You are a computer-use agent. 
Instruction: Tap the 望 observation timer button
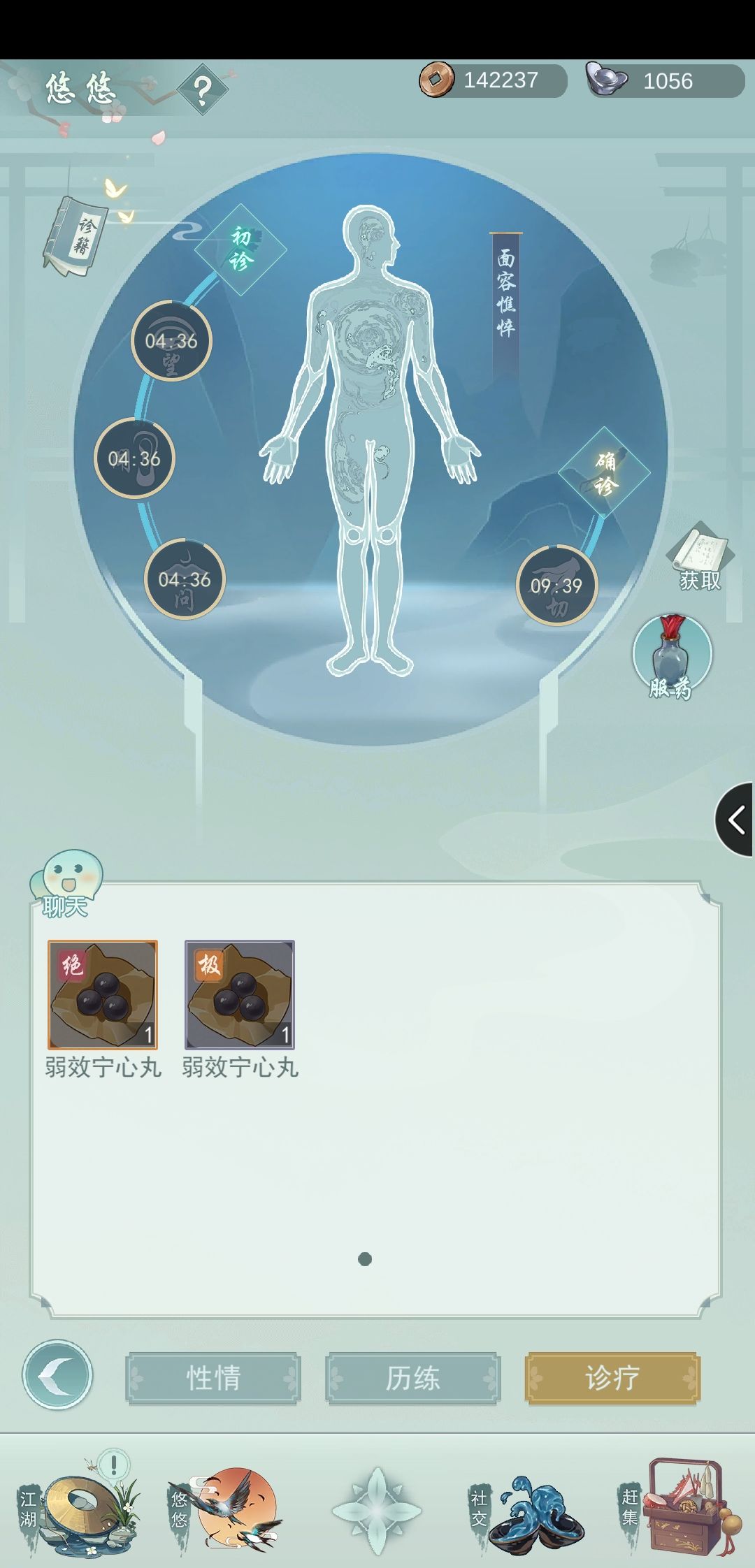coord(171,341)
